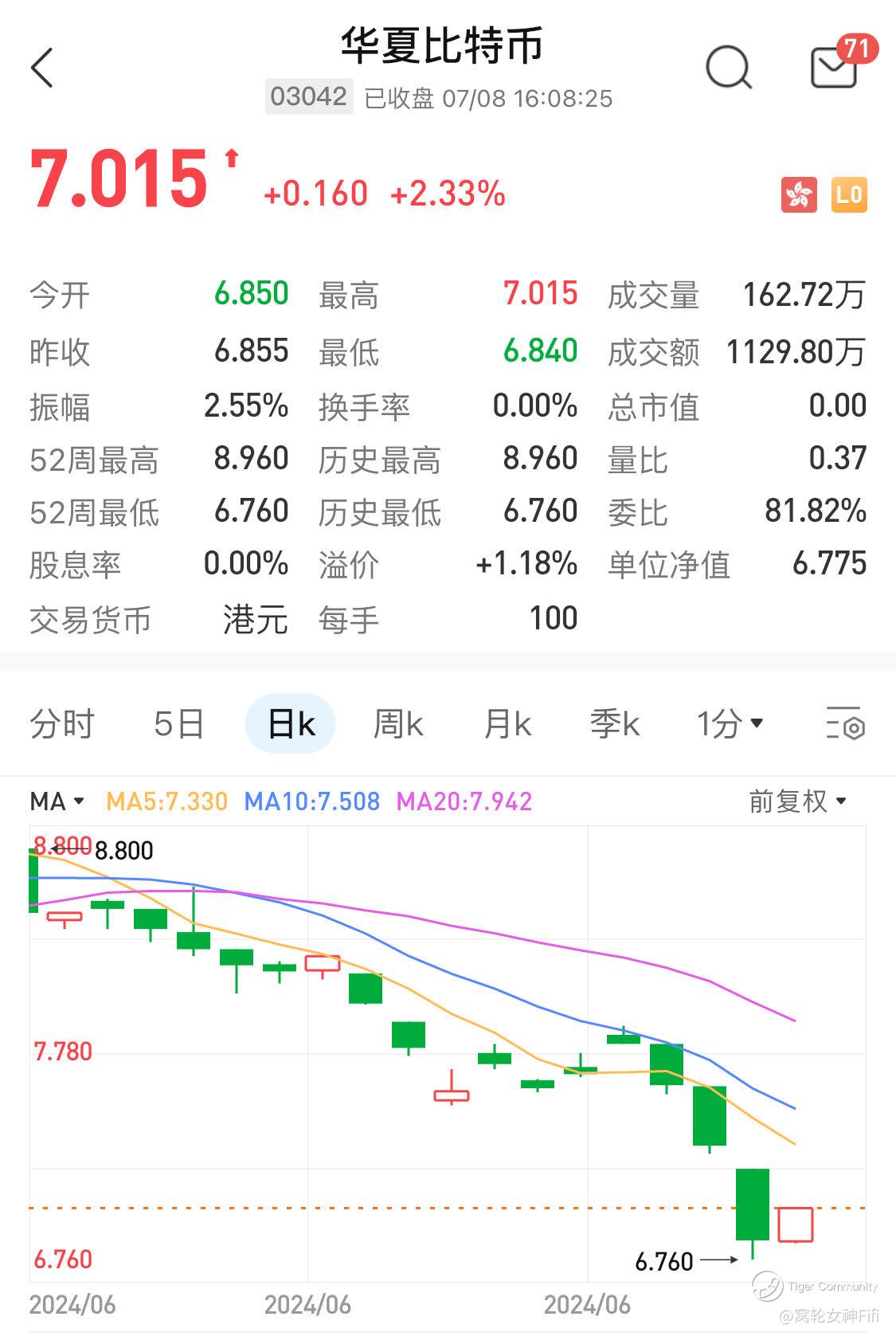Select the 日k chart tab
Viewport: 896px width, 1336px height.
click(x=291, y=724)
